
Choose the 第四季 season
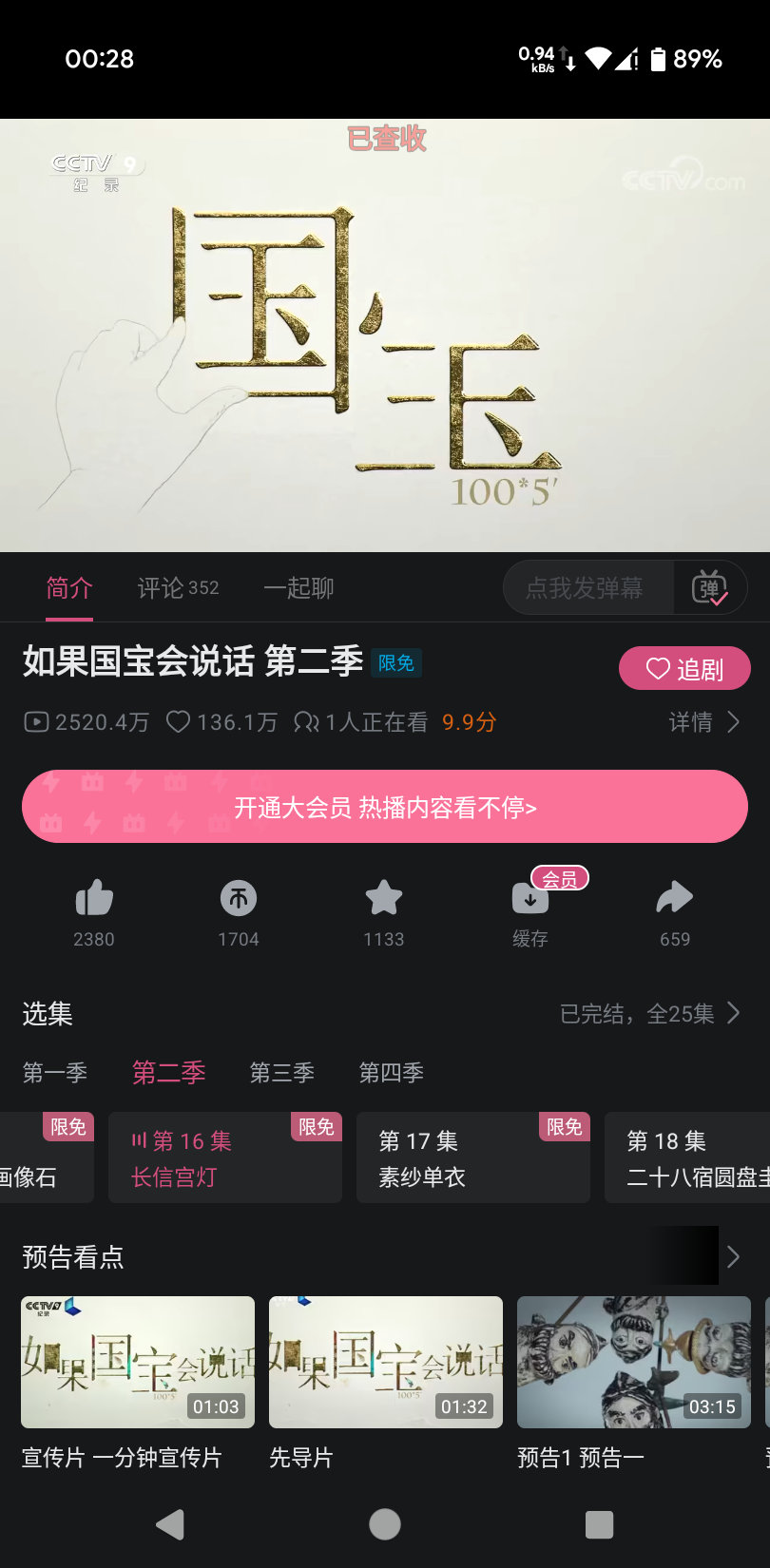pyautogui.click(x=391, y=1073)
